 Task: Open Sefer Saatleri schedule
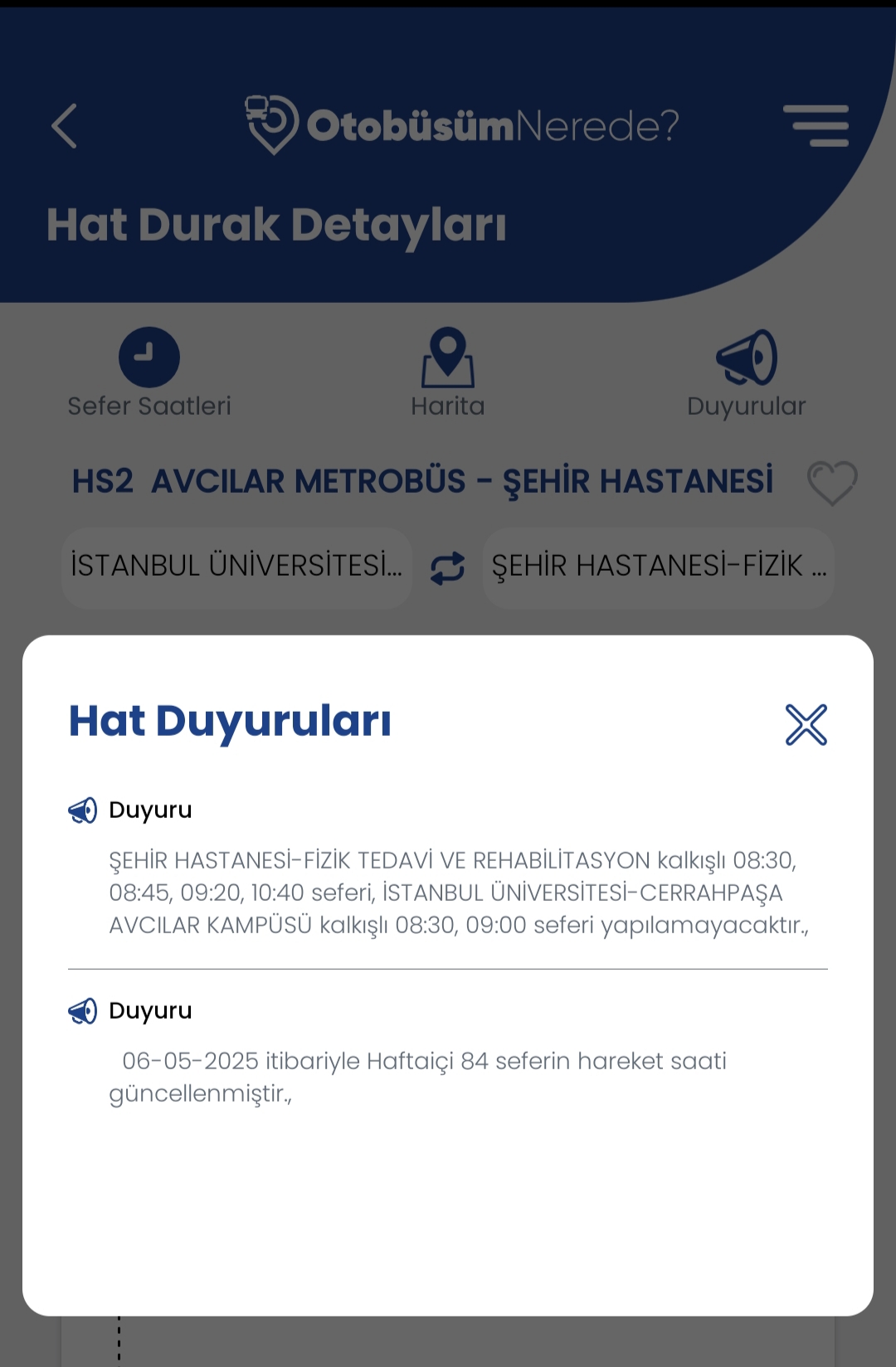tap(149, 372)
